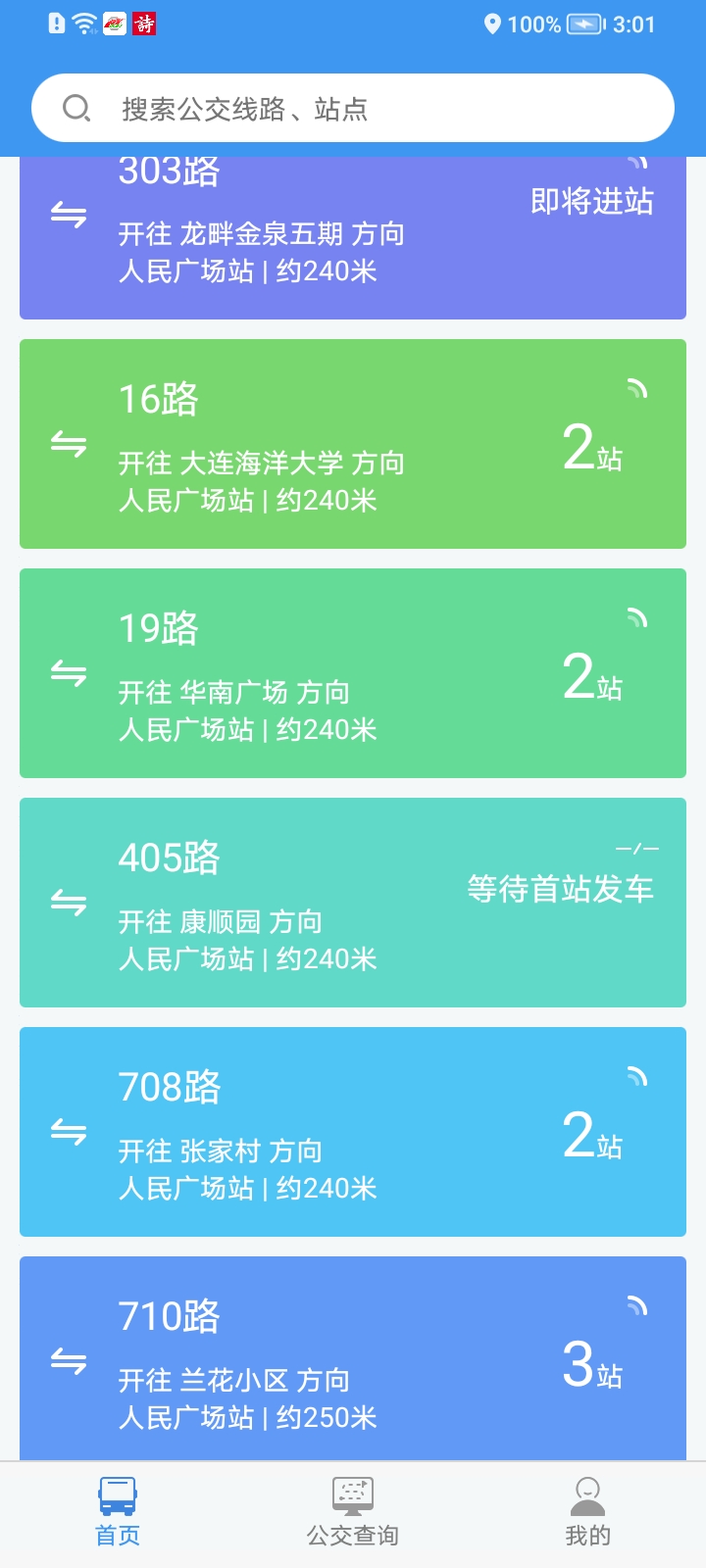Expand details for the 405路 route card
The height and width of the screenshot is (1568, 706).
[353, 902]
